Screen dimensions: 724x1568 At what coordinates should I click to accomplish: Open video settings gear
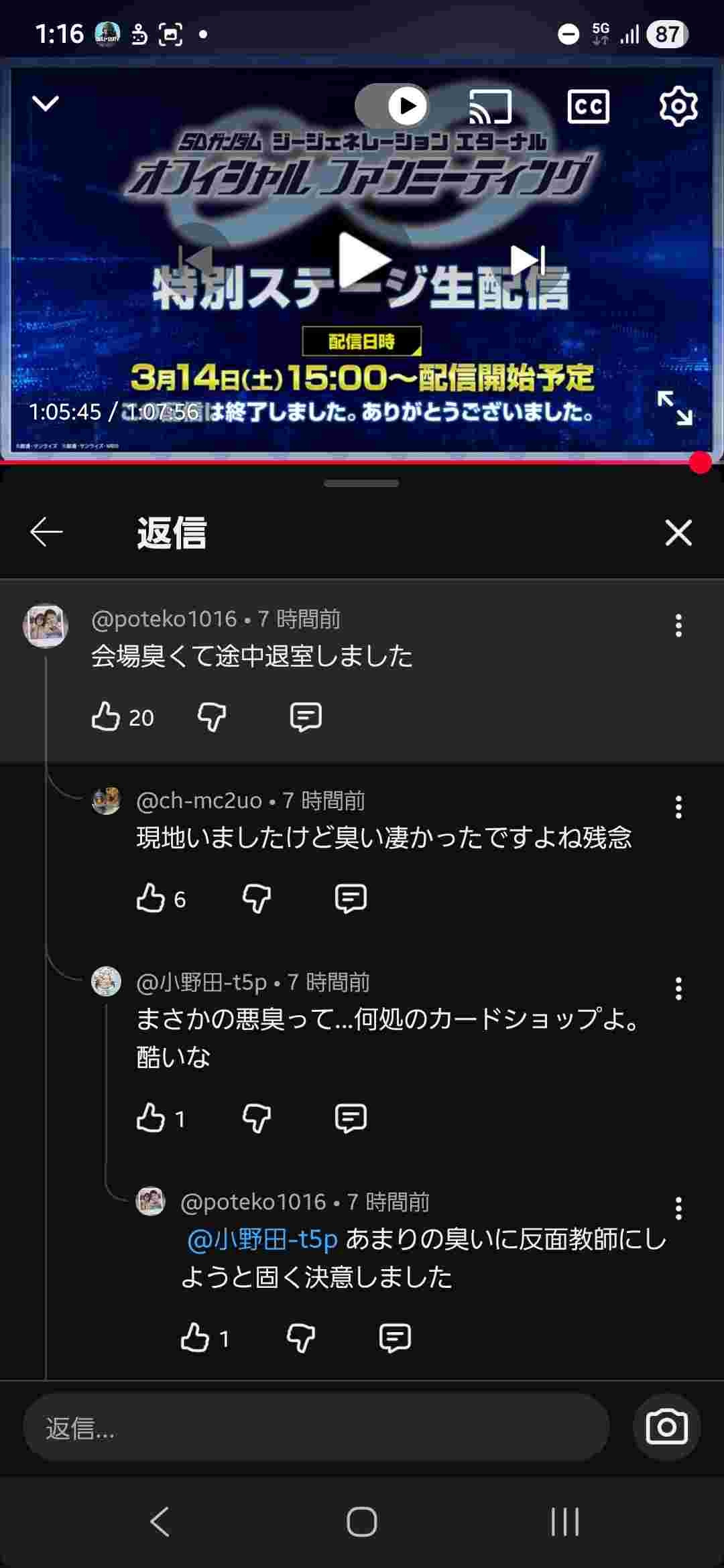pyautogui.click(x=678, y=106)
